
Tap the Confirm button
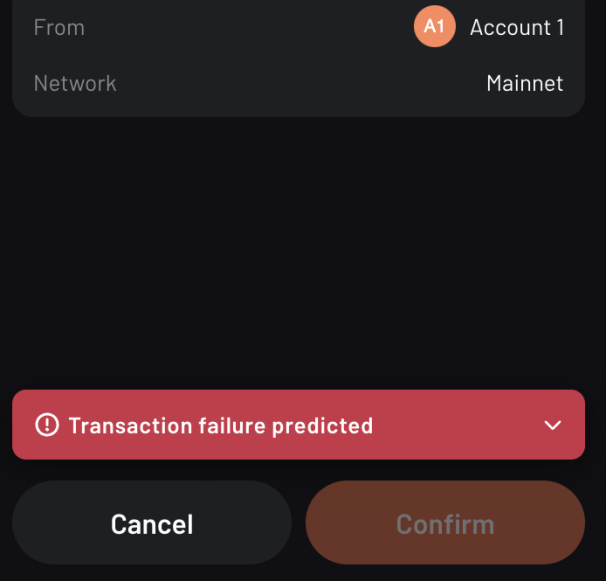445,523
